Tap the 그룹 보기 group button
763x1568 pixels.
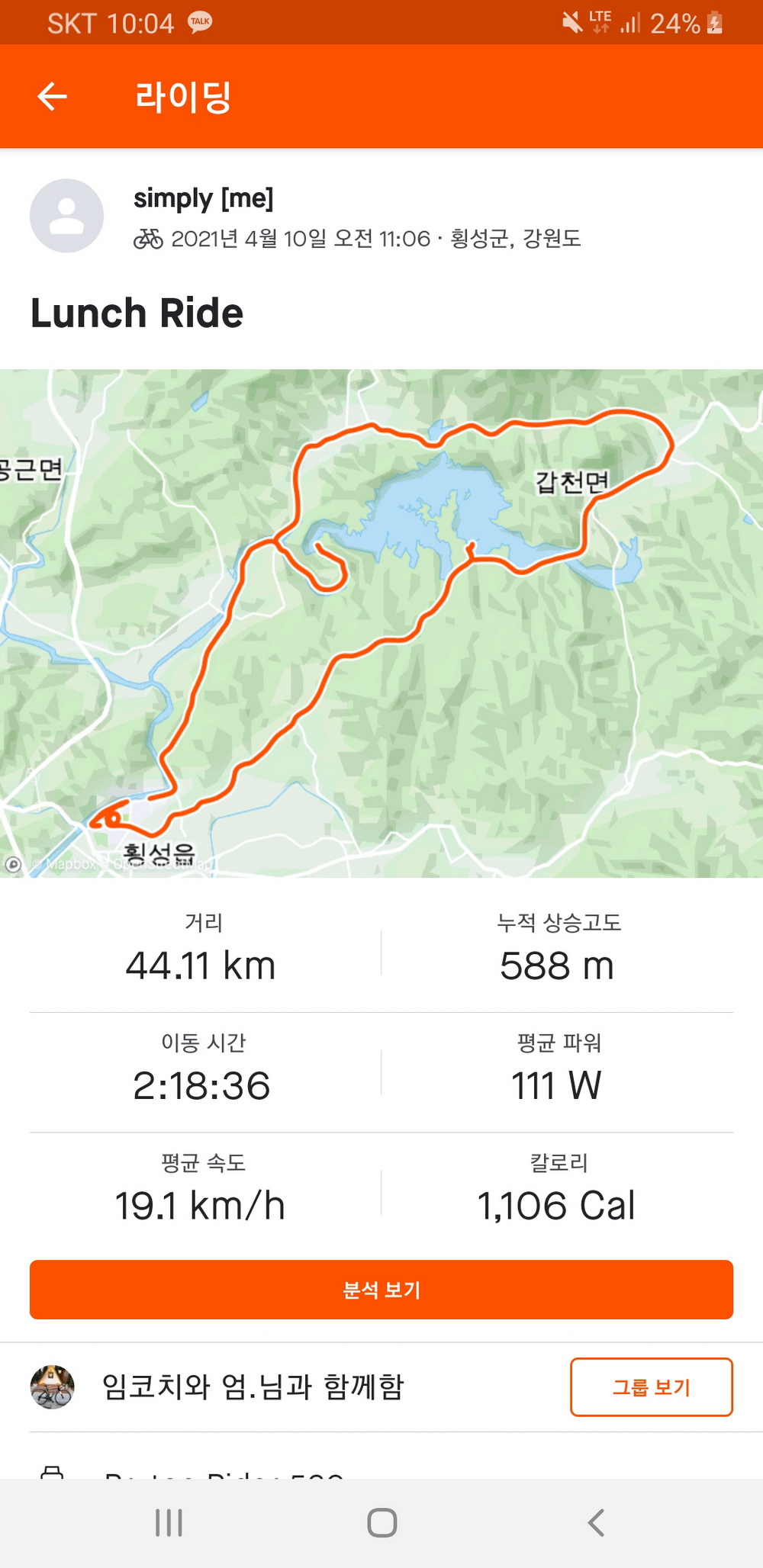[651, 1386]
